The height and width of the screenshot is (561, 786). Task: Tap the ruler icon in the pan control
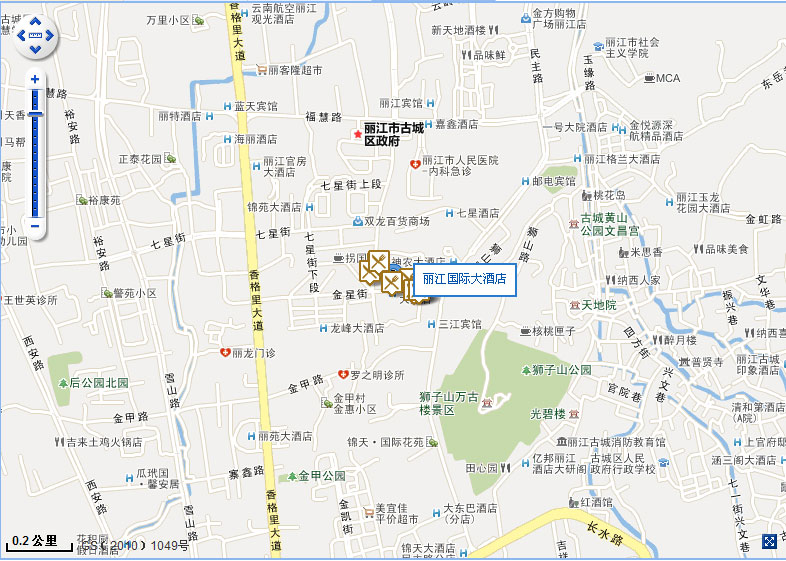pyautogui.click(x=36, y=35)
